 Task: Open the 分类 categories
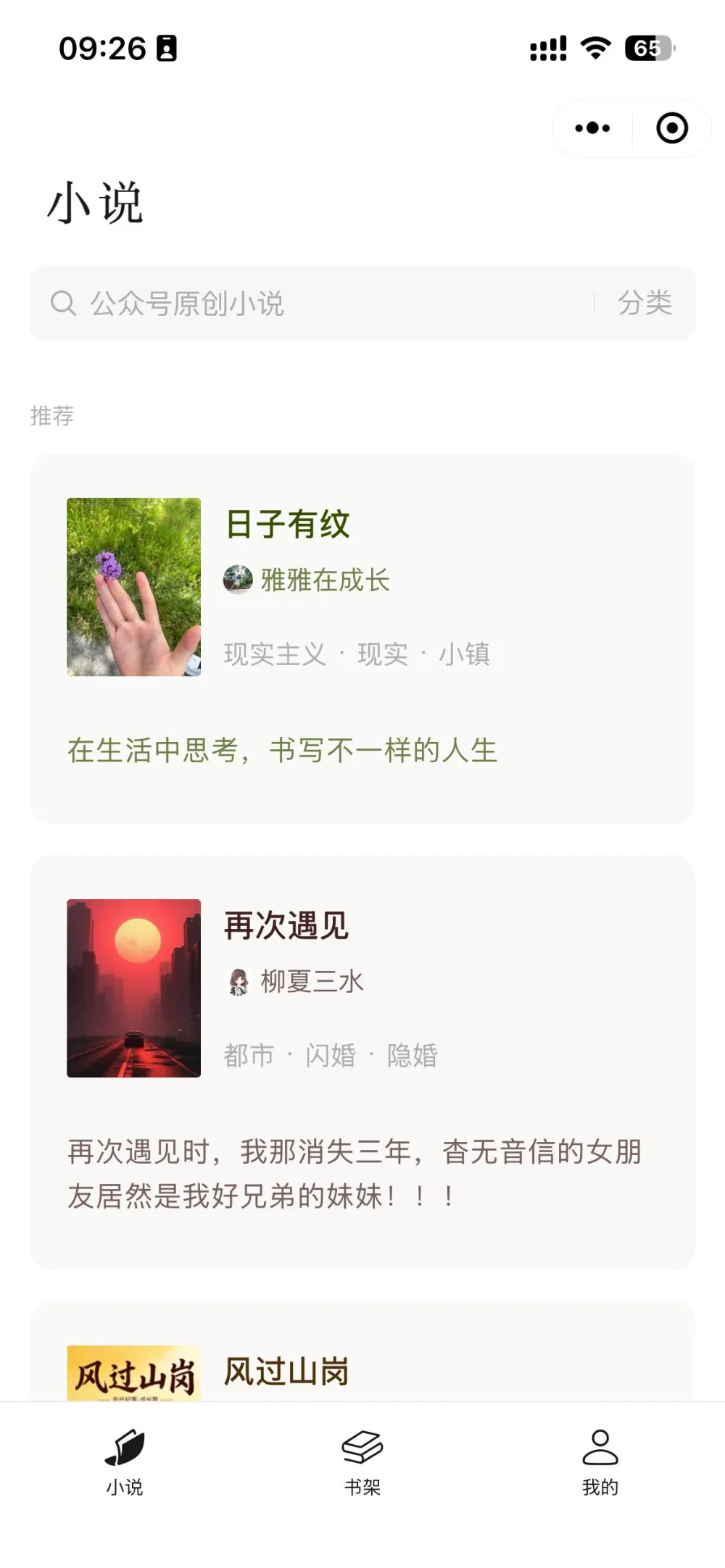pos(645,303)
